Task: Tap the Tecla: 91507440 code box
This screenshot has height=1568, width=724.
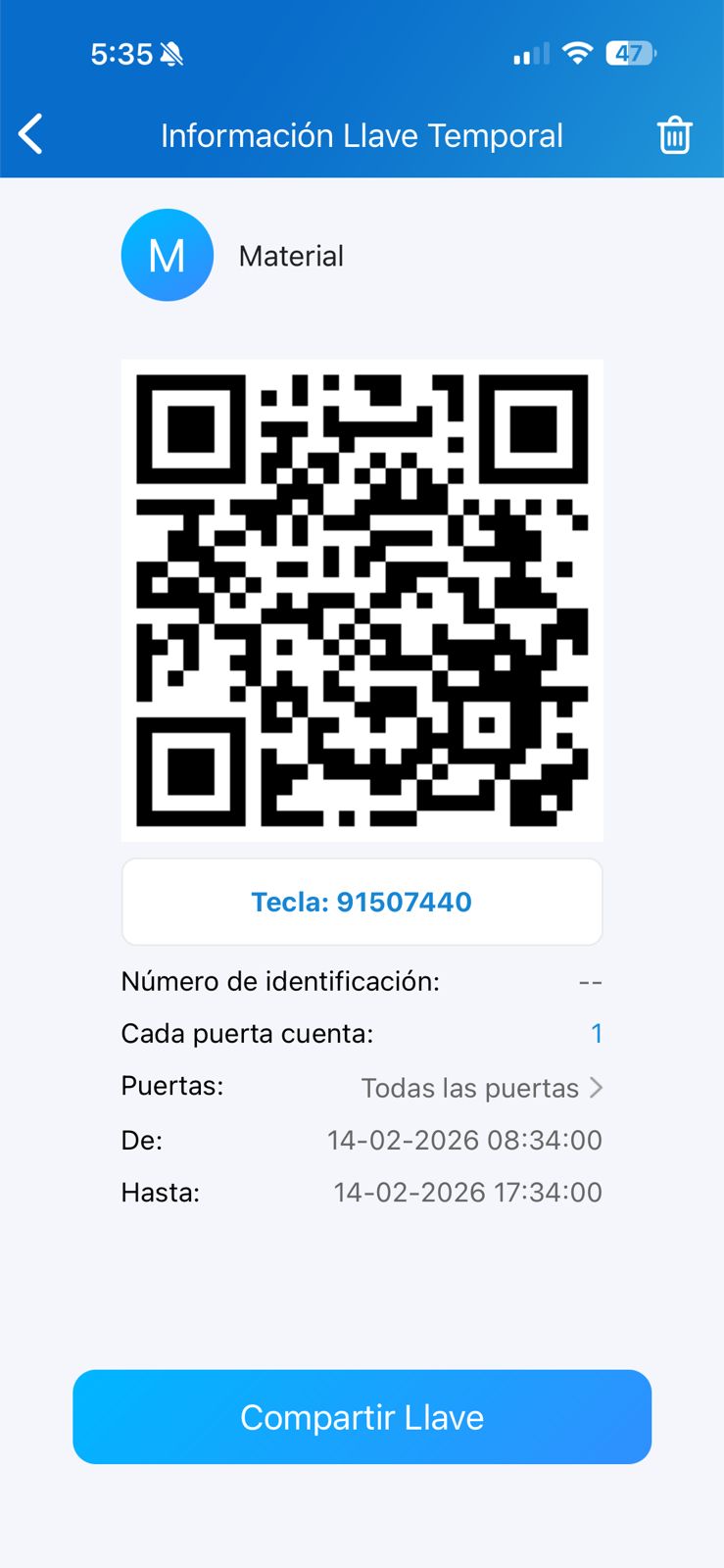Action: [362, 902]
